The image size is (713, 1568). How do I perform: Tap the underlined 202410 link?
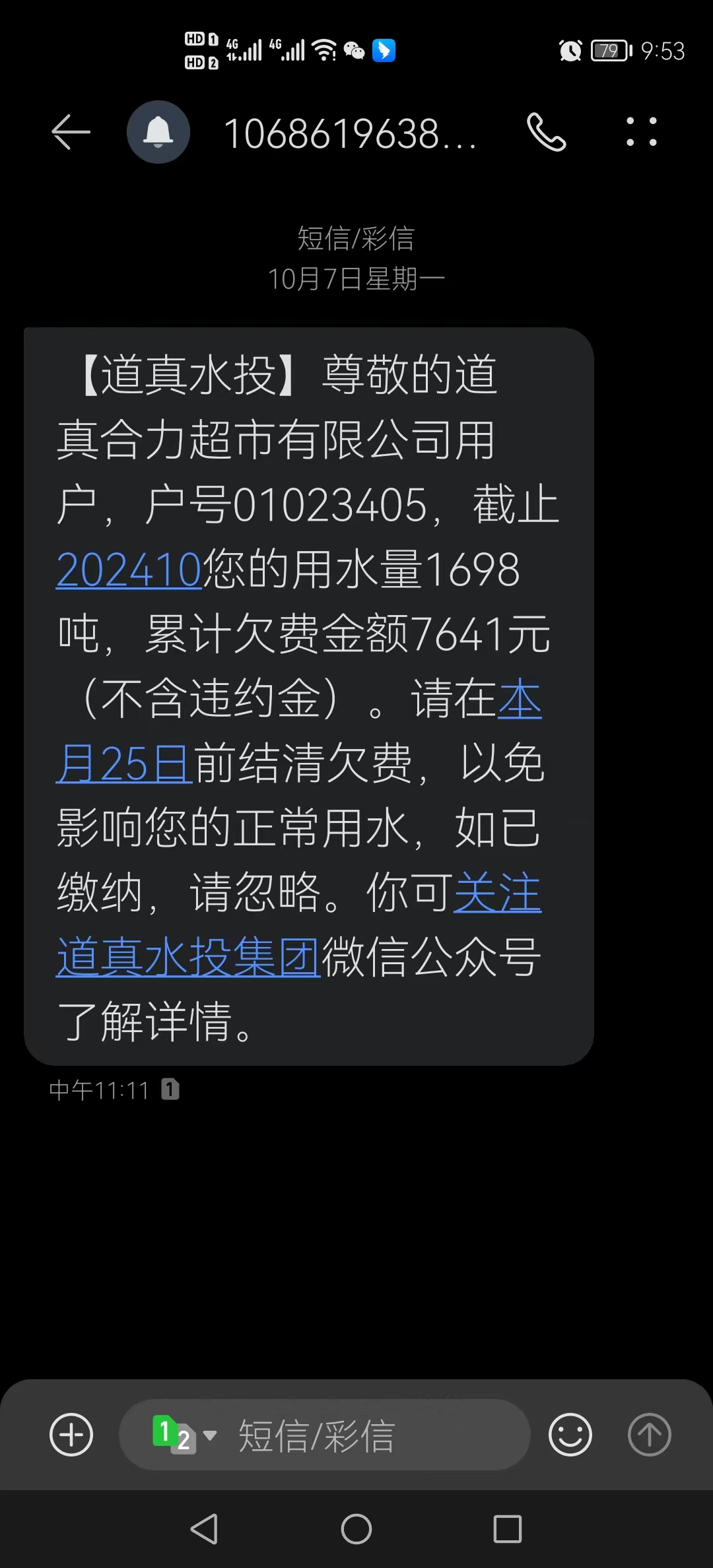(129, 569)
